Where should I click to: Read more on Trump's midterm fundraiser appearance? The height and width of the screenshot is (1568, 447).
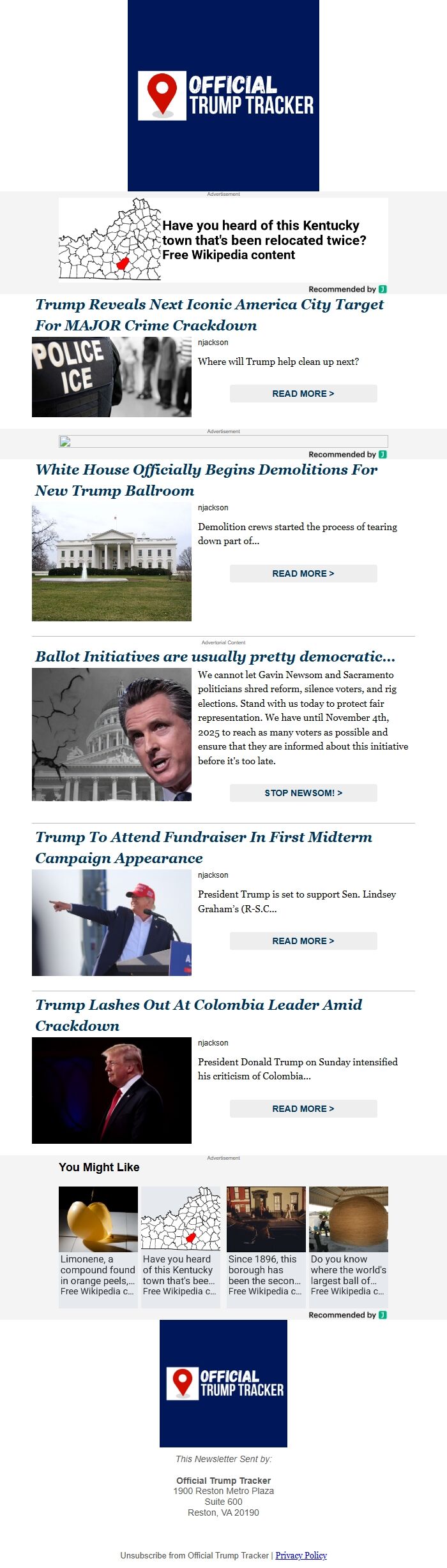click(303, 941)
